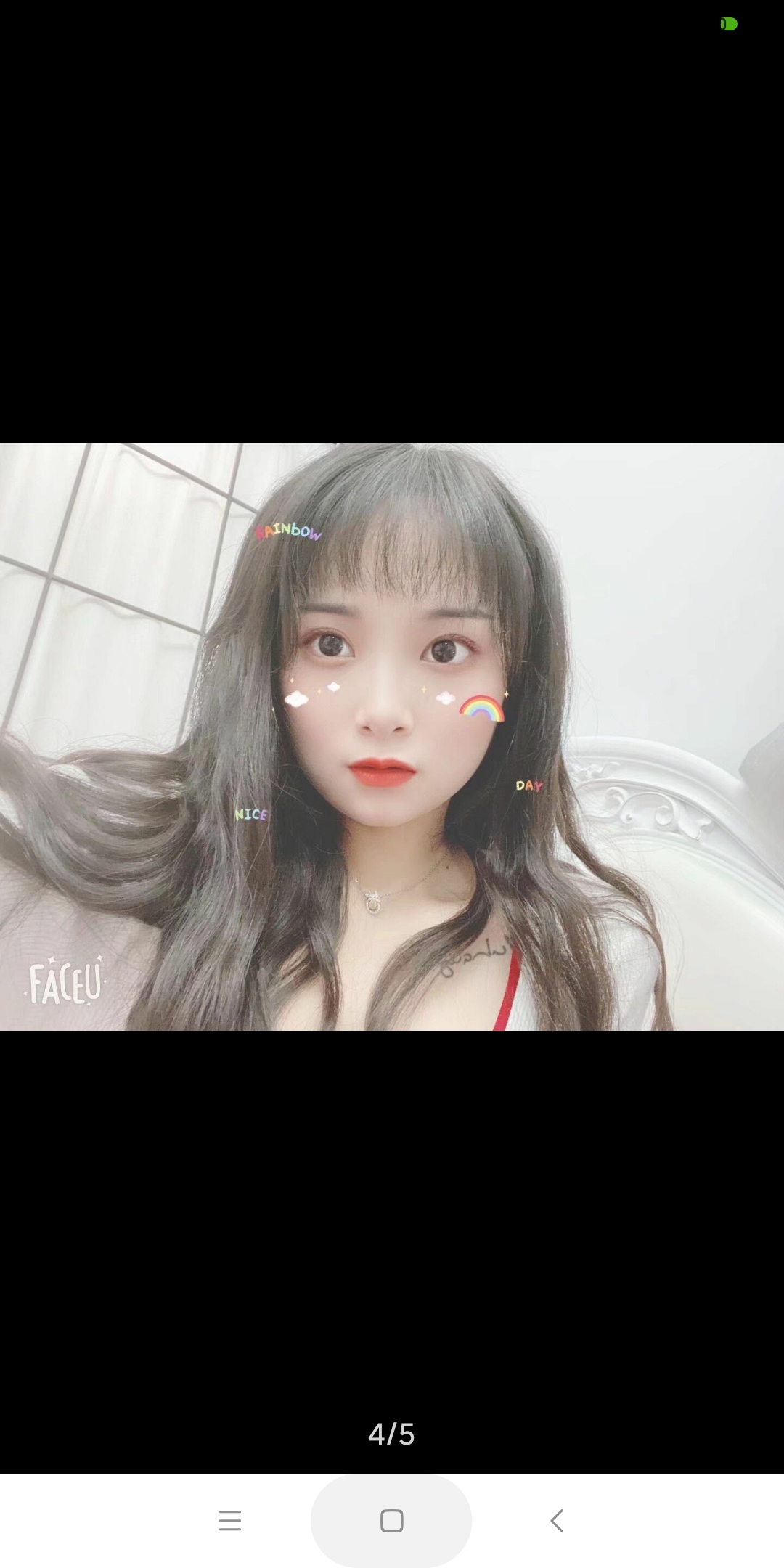The height and width of the screenshot is (1568, 784).
Task: Tap the photo to toggle viewer controls
Action: (x=392, y=736)
